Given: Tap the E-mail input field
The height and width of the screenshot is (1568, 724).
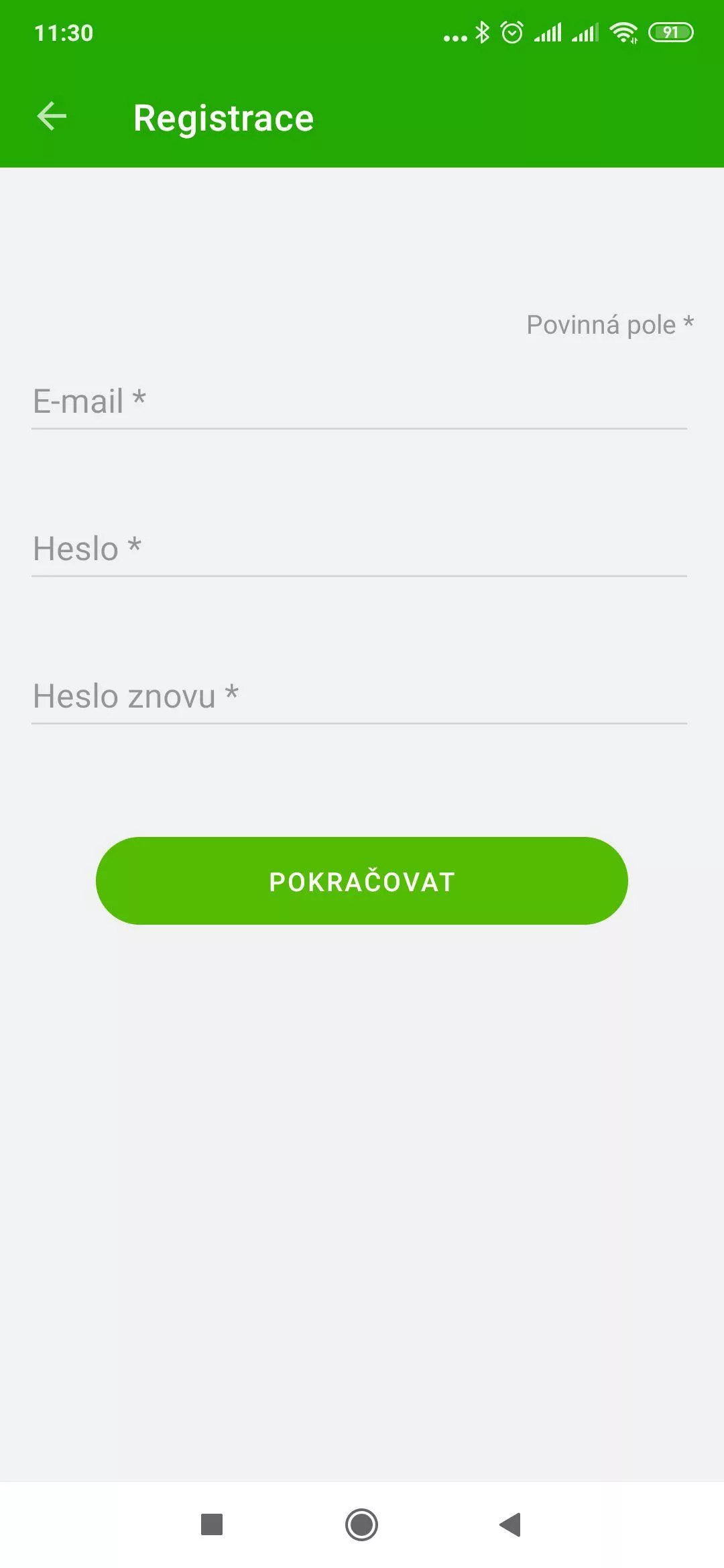Looking at the screenshot, I should 359,401.
